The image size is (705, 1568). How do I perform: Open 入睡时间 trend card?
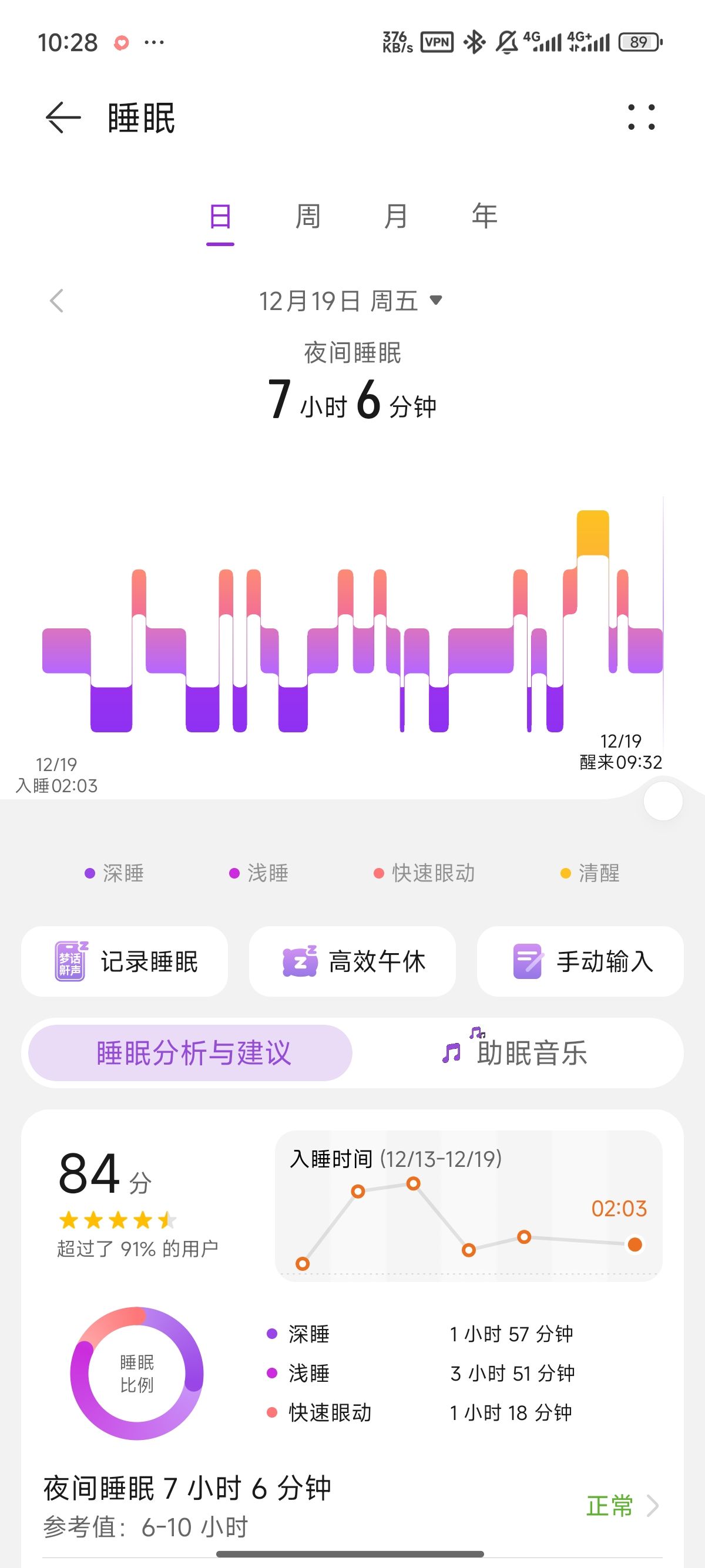(468, 1206)
